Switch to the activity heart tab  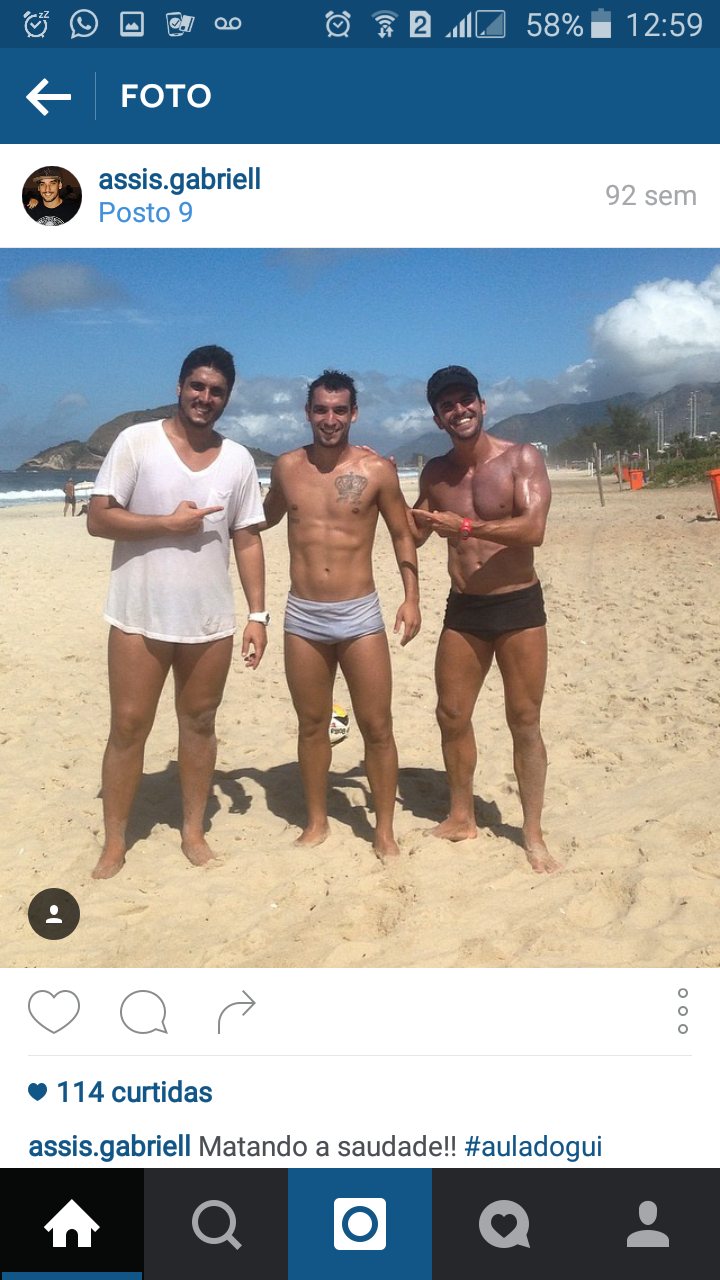(x=504, y=1224)
